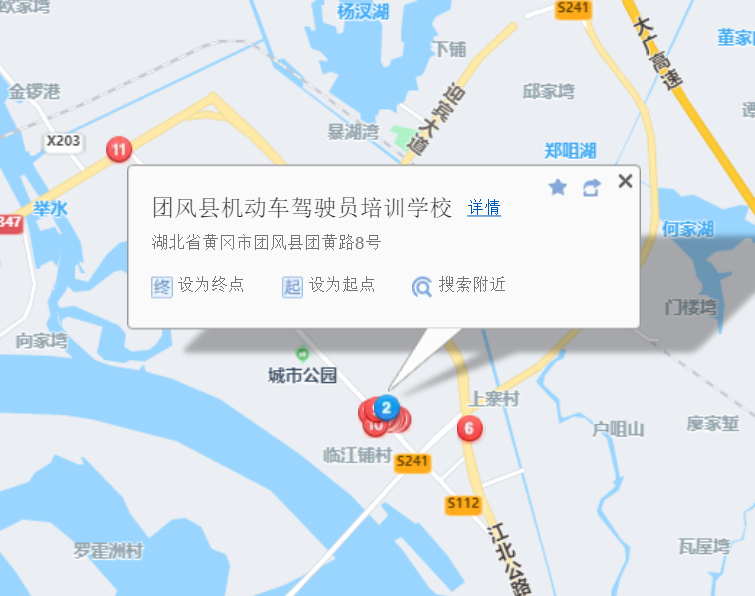Open map marker number 11
This screenshot has width=755, height=596.
(x=119, y=150)
